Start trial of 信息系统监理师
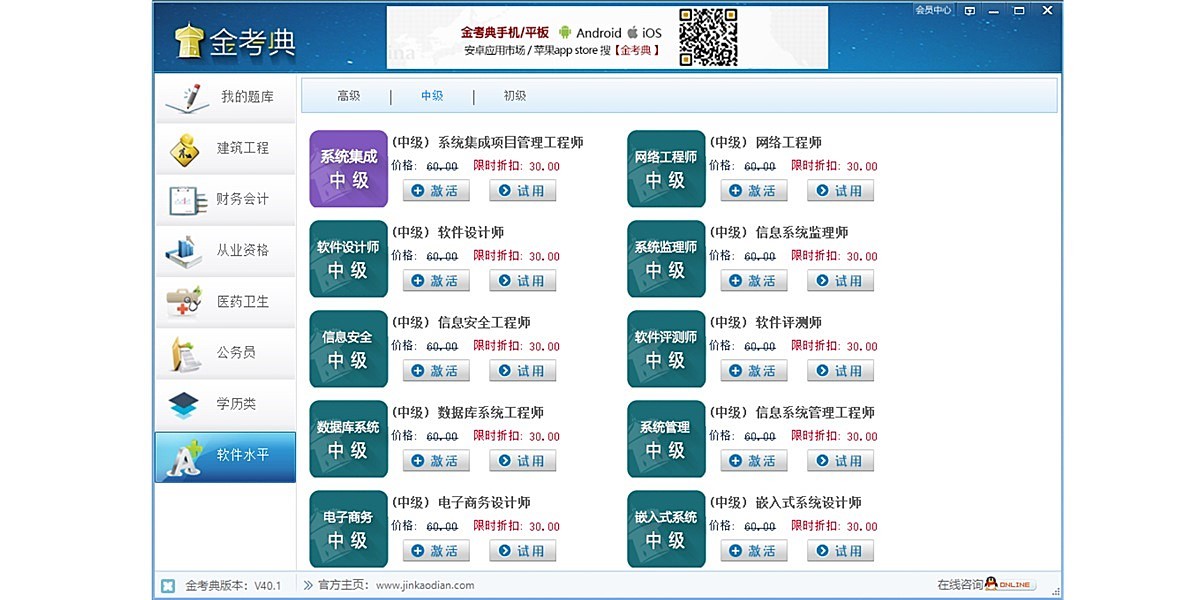The image size is (1200, 600). (840, 281)
